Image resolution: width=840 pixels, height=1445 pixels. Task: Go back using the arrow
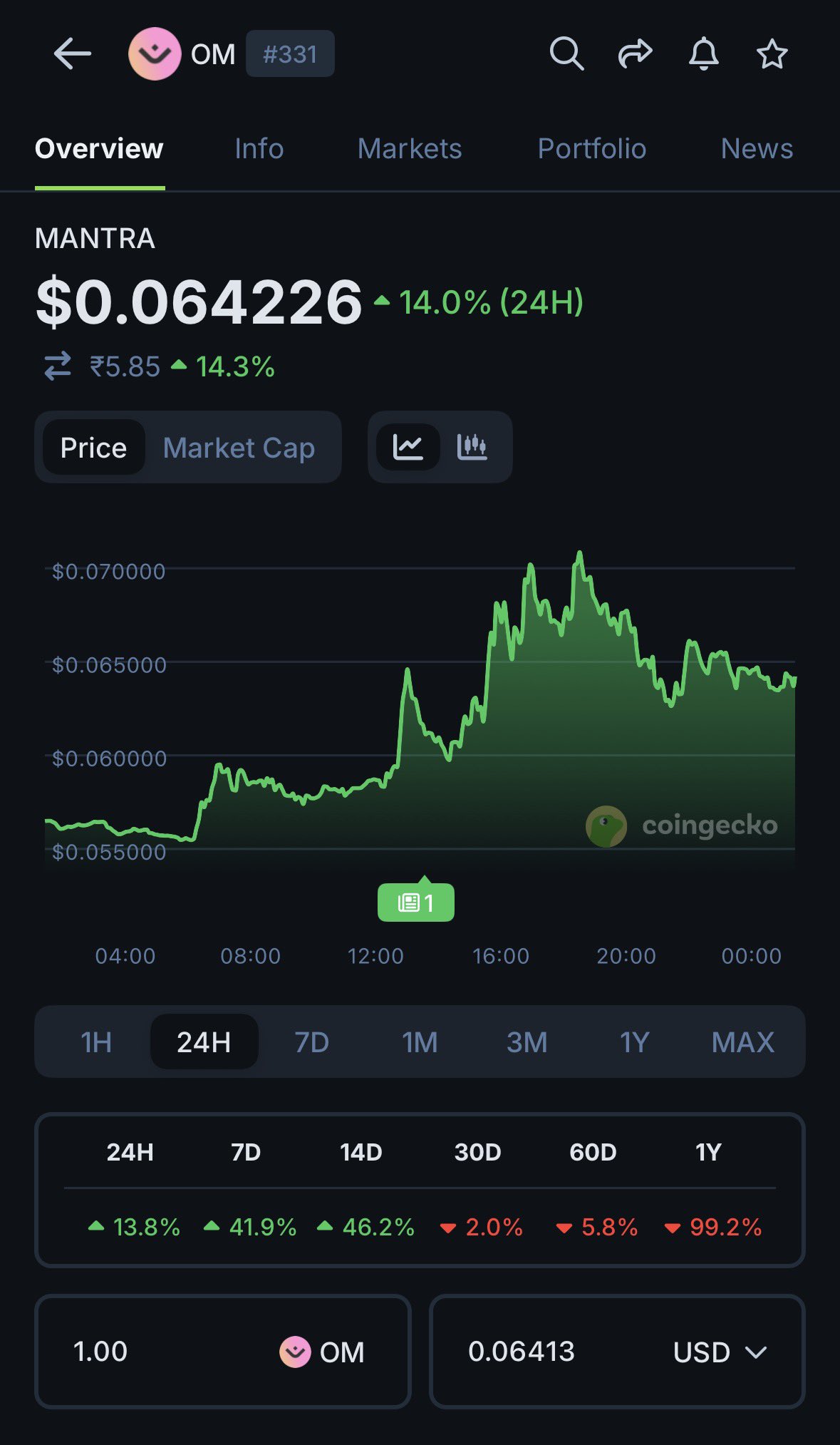click(72, 54)
